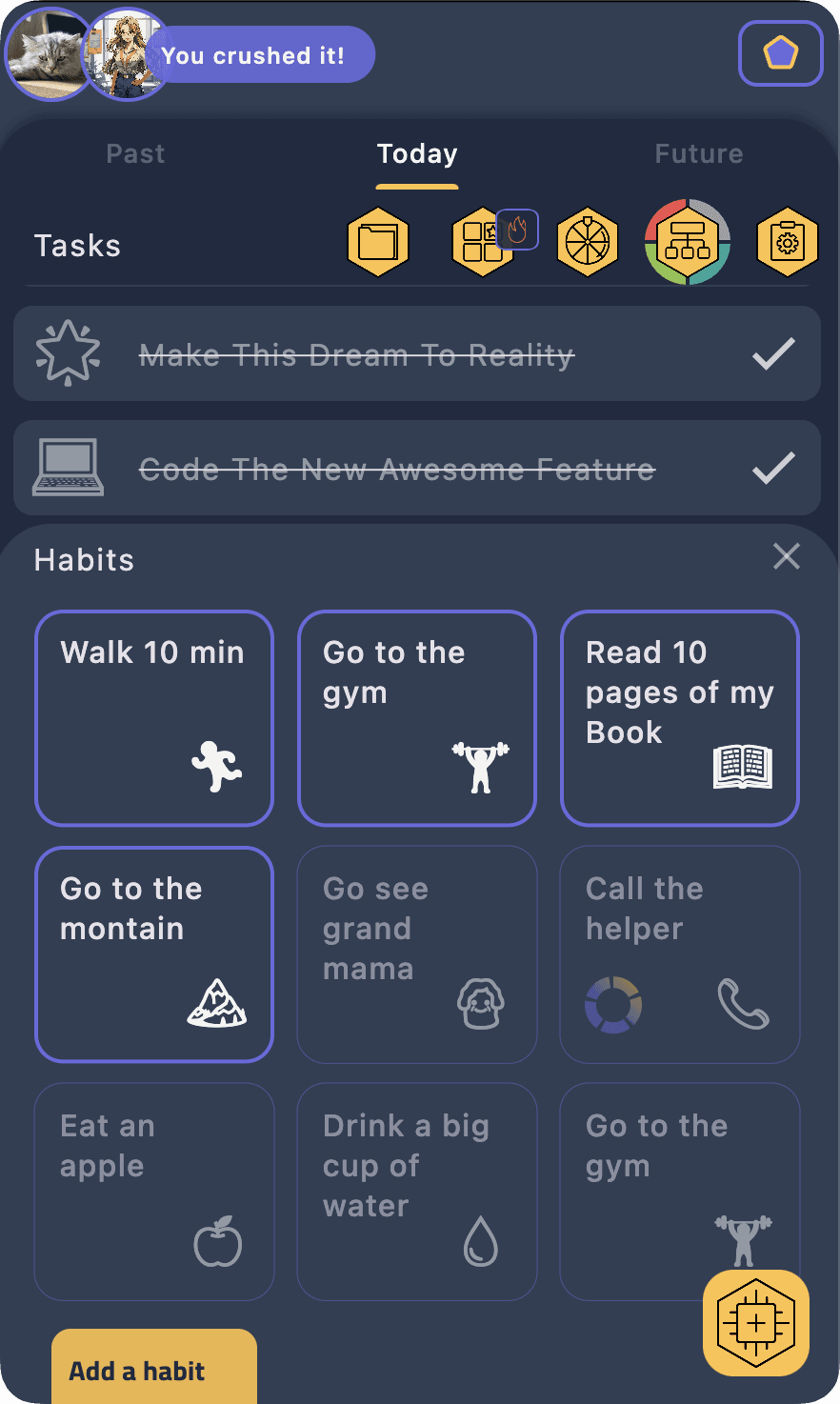
Task: Select the Walk 10 min habit
Action: [154, 717]
